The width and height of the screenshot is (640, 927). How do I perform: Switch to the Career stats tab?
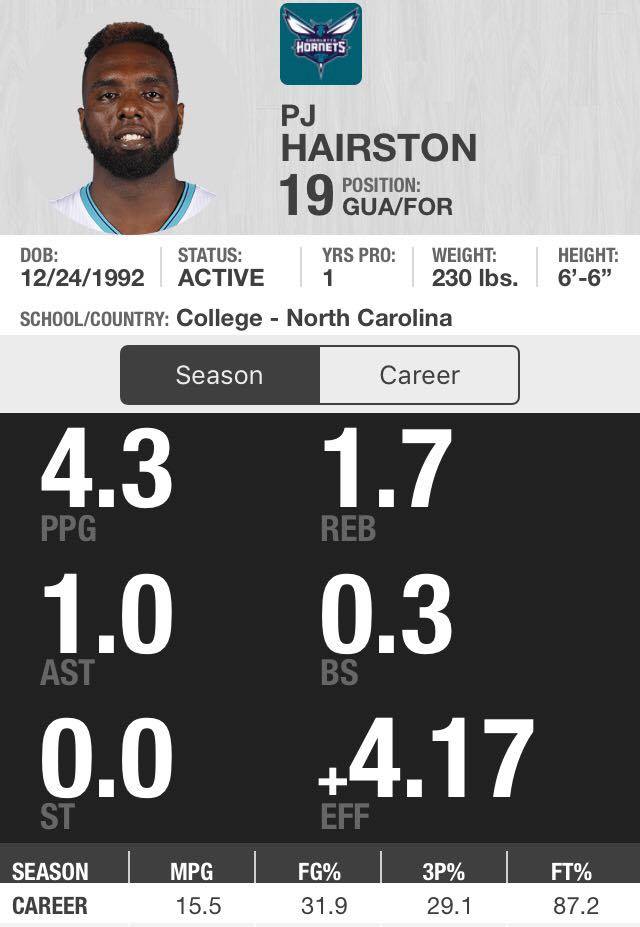(x=419, y=375)
